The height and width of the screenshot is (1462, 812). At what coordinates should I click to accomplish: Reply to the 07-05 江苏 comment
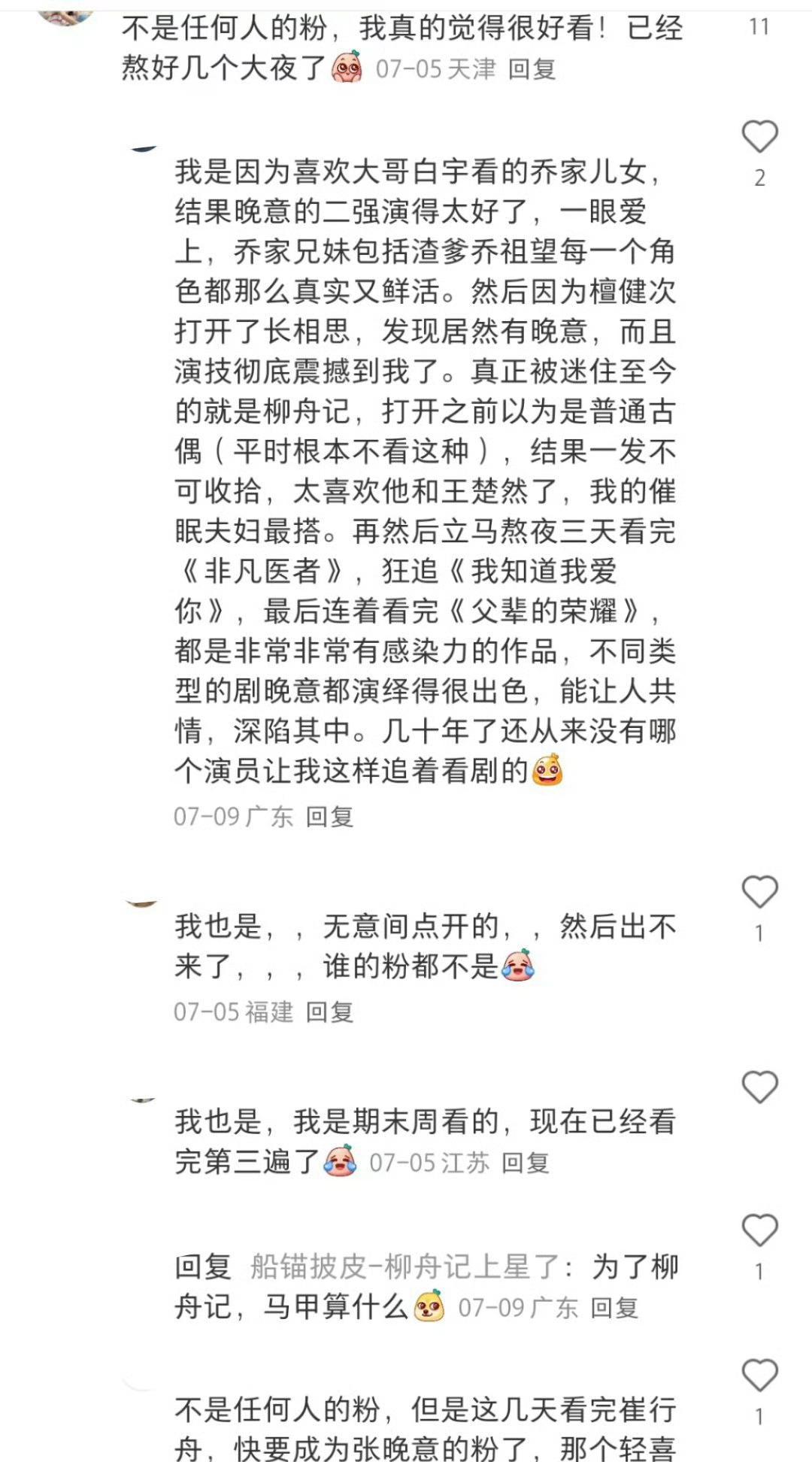coord(525,1163)
